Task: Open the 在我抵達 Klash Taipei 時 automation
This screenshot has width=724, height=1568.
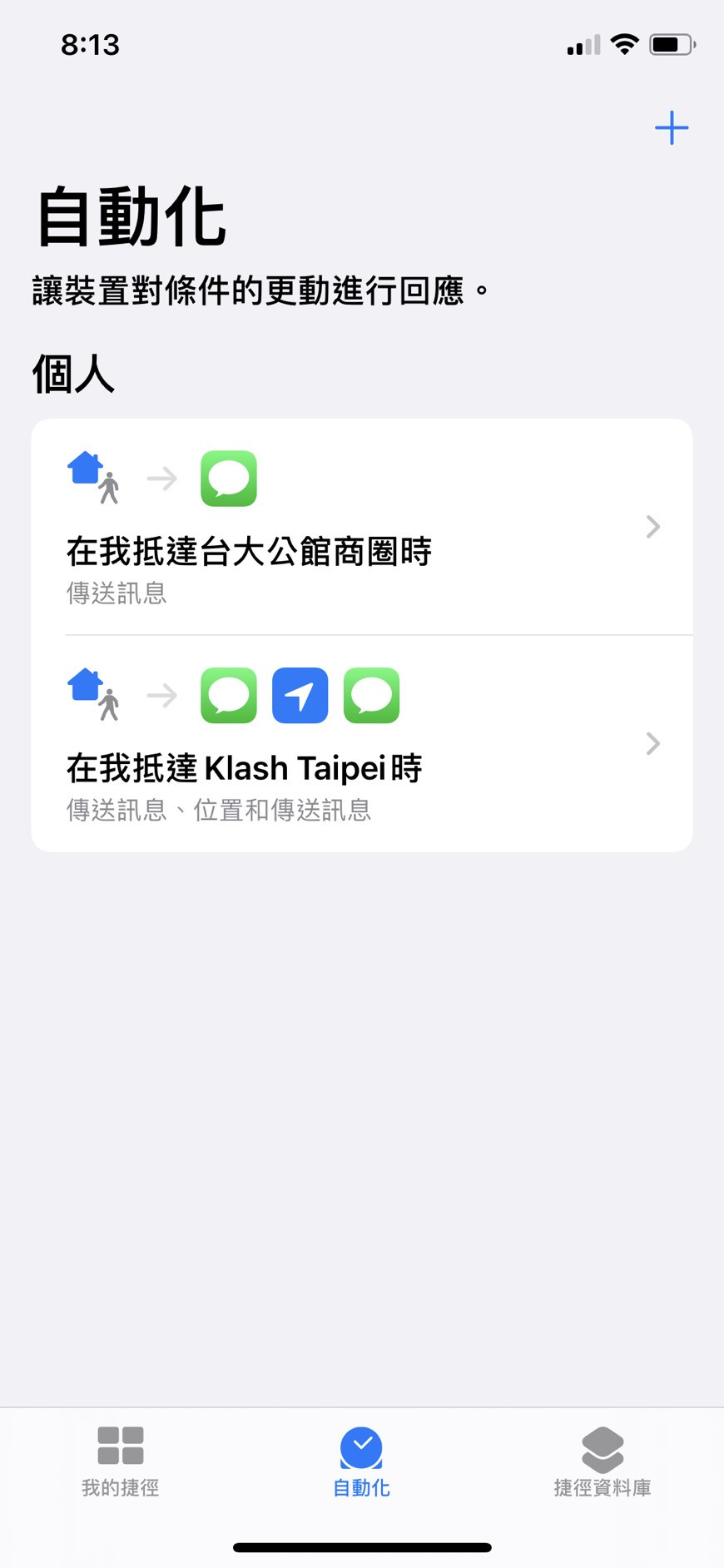Action: pos(361,743)
